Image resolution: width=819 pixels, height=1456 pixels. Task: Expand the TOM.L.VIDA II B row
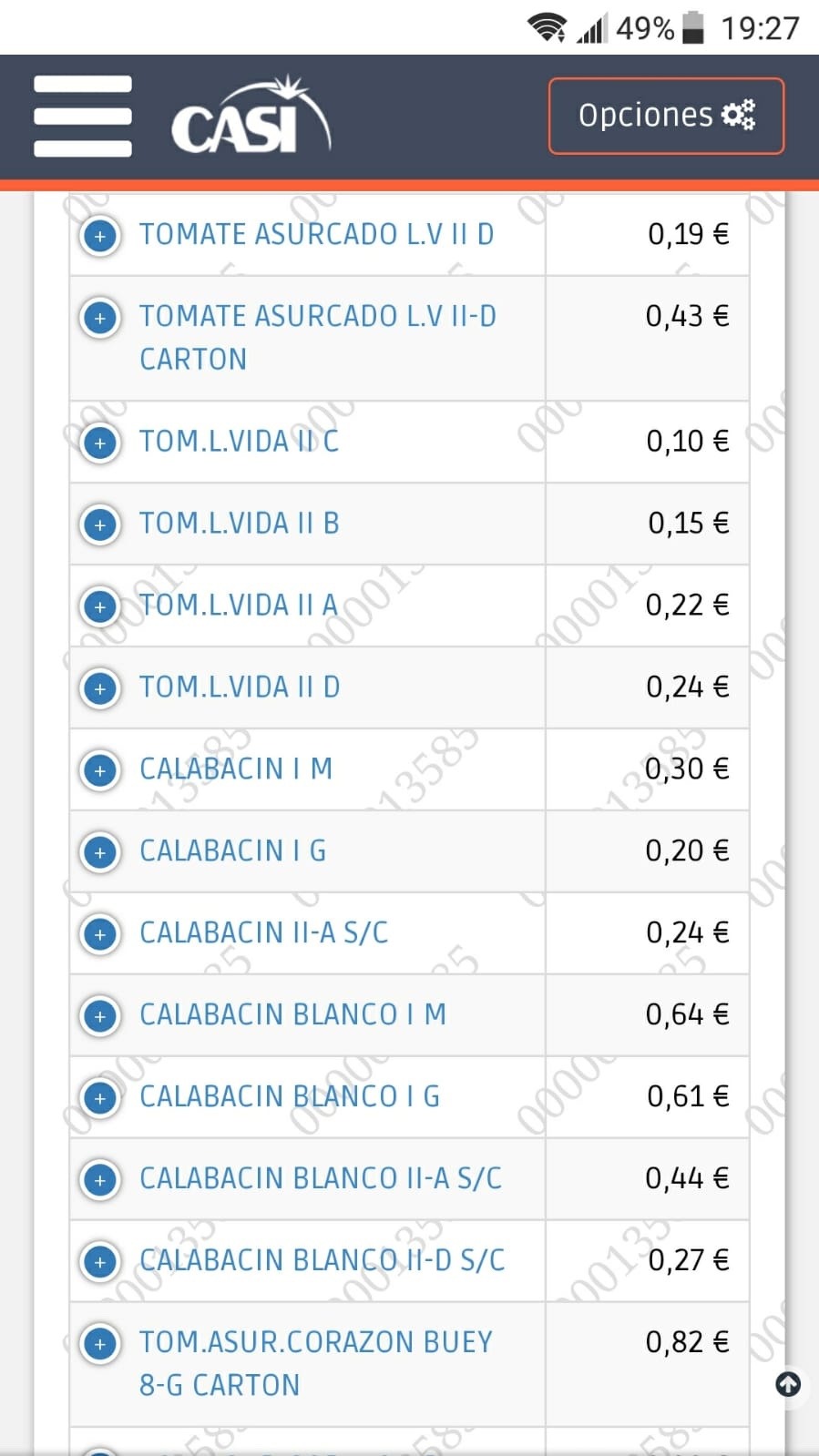pyautogui.click(x=100, y=524)
